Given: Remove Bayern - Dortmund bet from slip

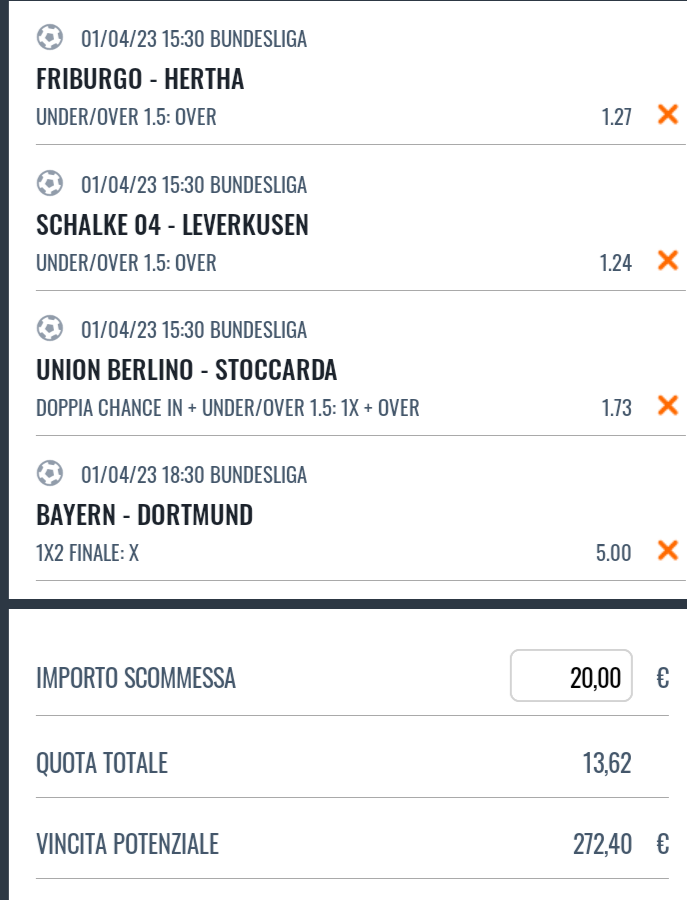Looking at the screenshot, I should pos(667,551).
